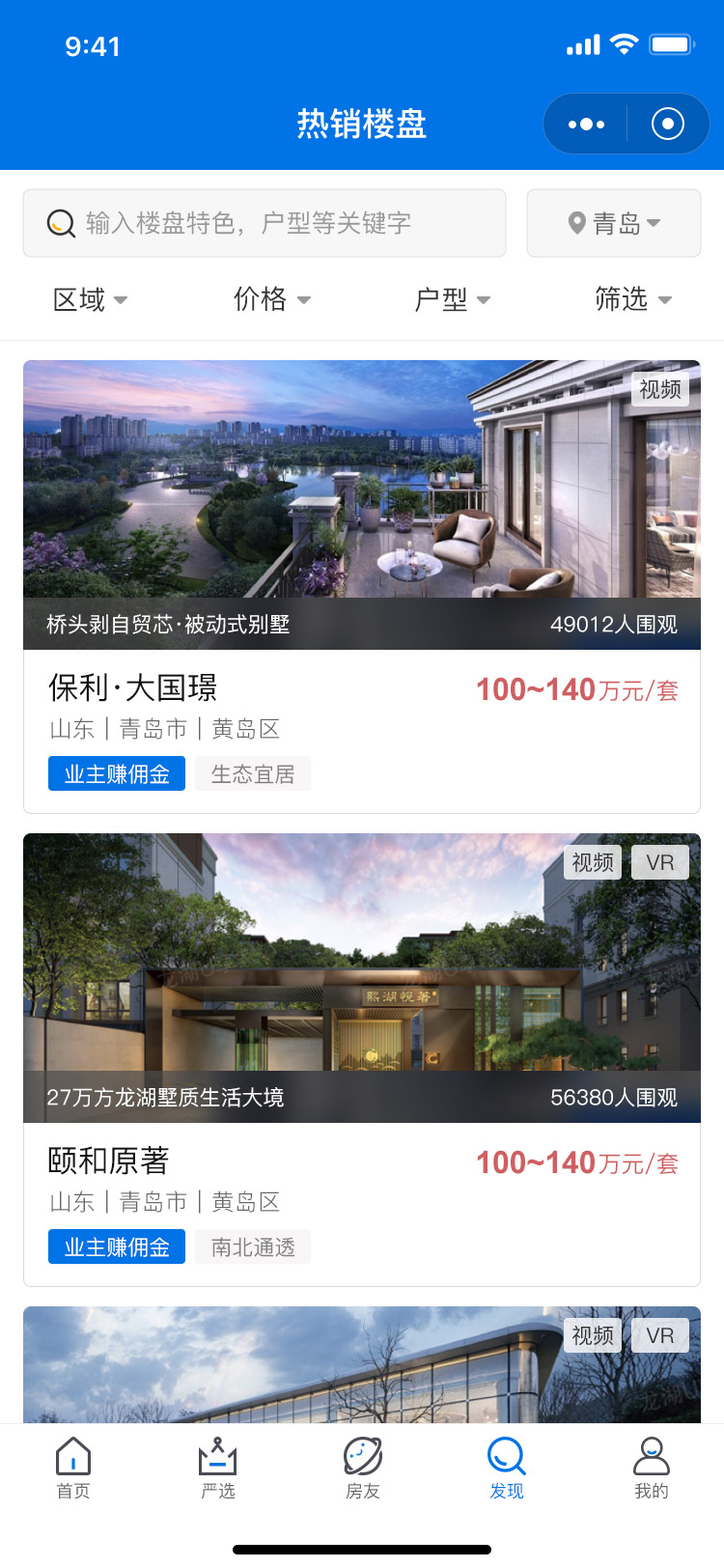Open the 我的 profile tab
The width and height of the screenshot is (724, 1568).
pyautogui.click(x=652, y=1468)
